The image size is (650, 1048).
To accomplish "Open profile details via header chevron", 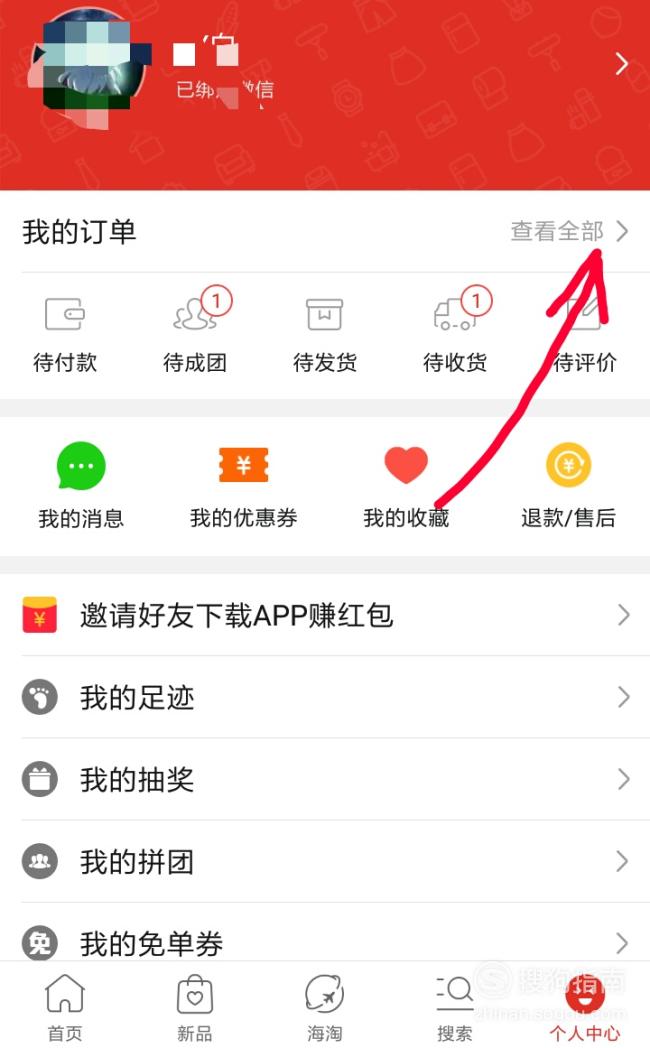I will coord(621,64).
